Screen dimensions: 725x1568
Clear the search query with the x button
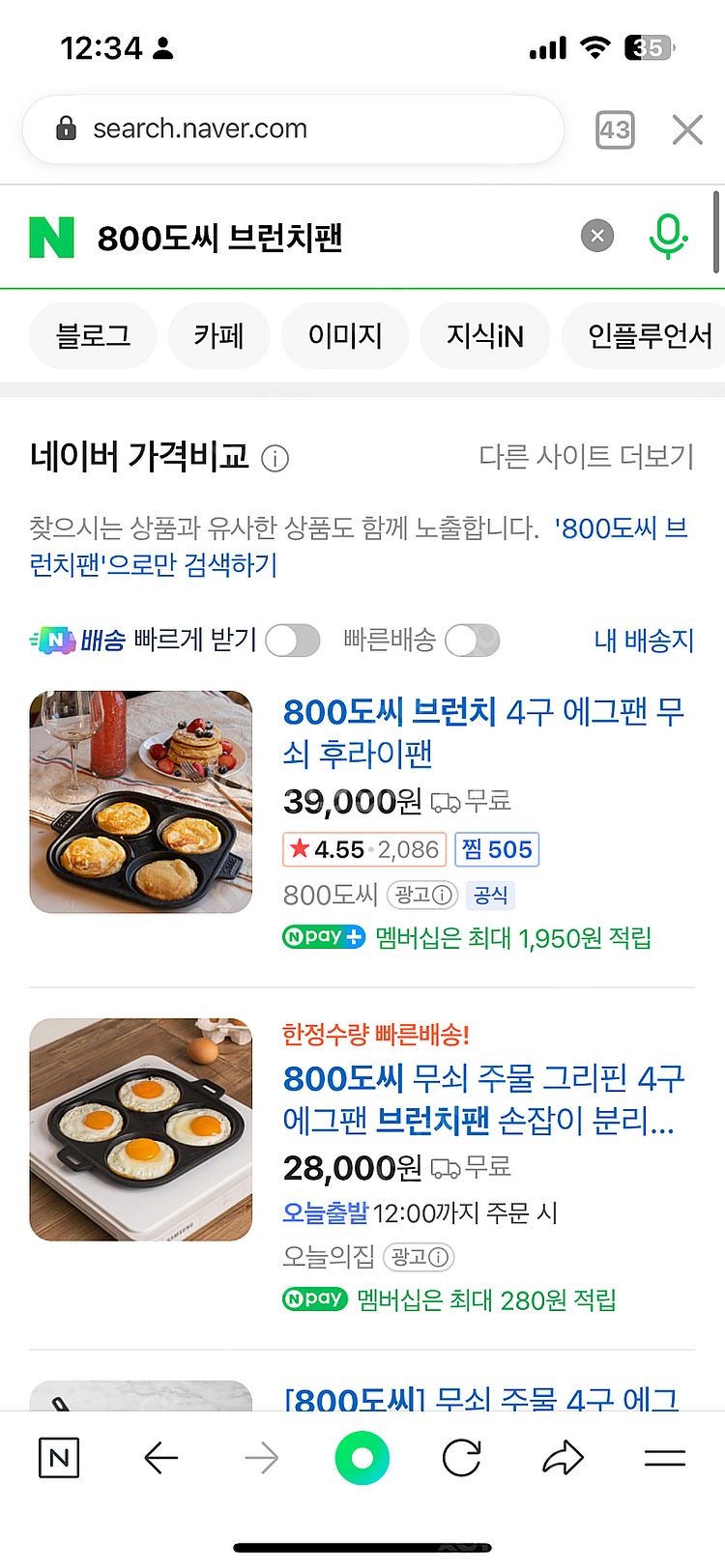click(596, 236)
